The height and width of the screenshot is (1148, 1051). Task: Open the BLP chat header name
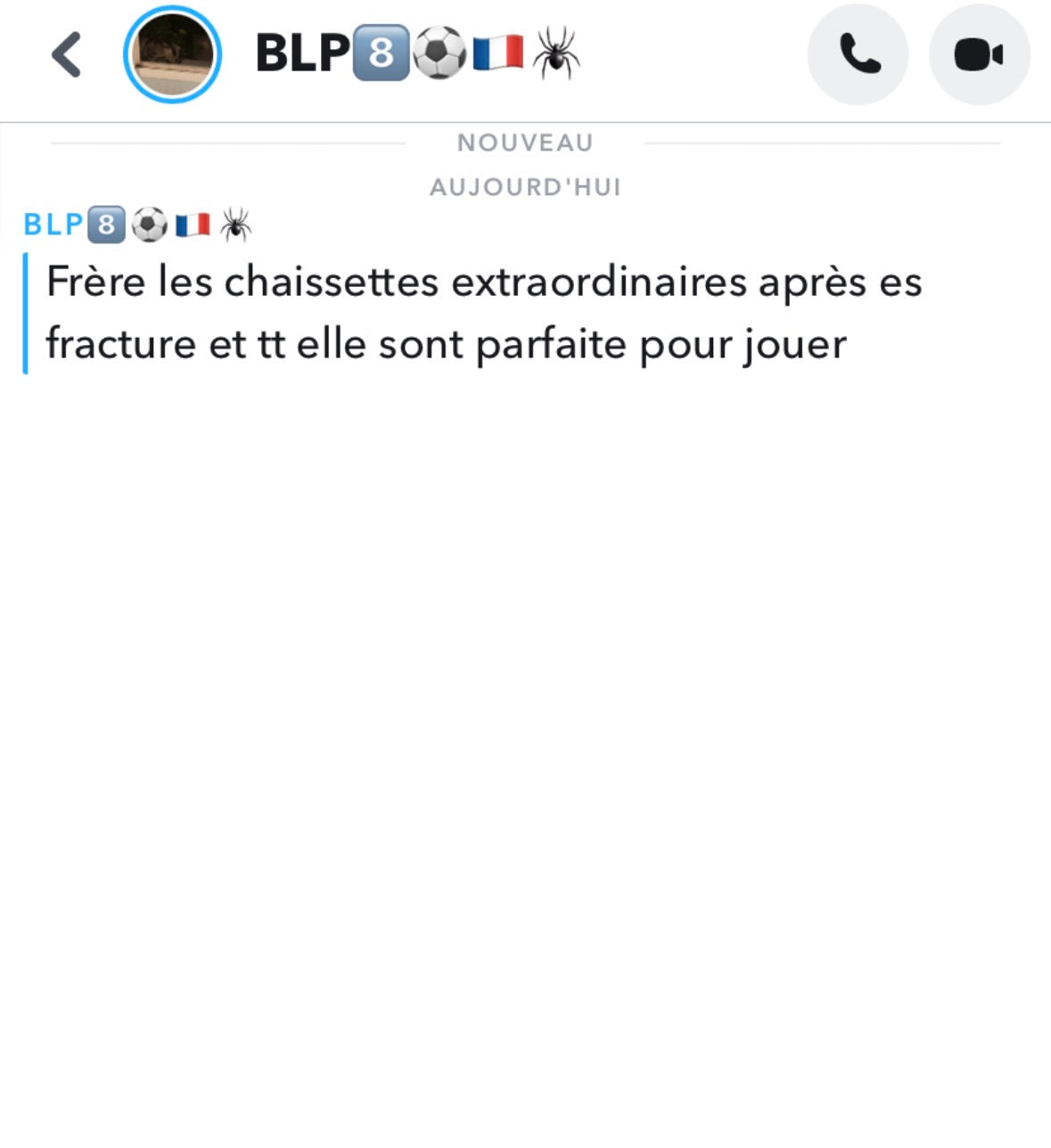pos(417,53)
